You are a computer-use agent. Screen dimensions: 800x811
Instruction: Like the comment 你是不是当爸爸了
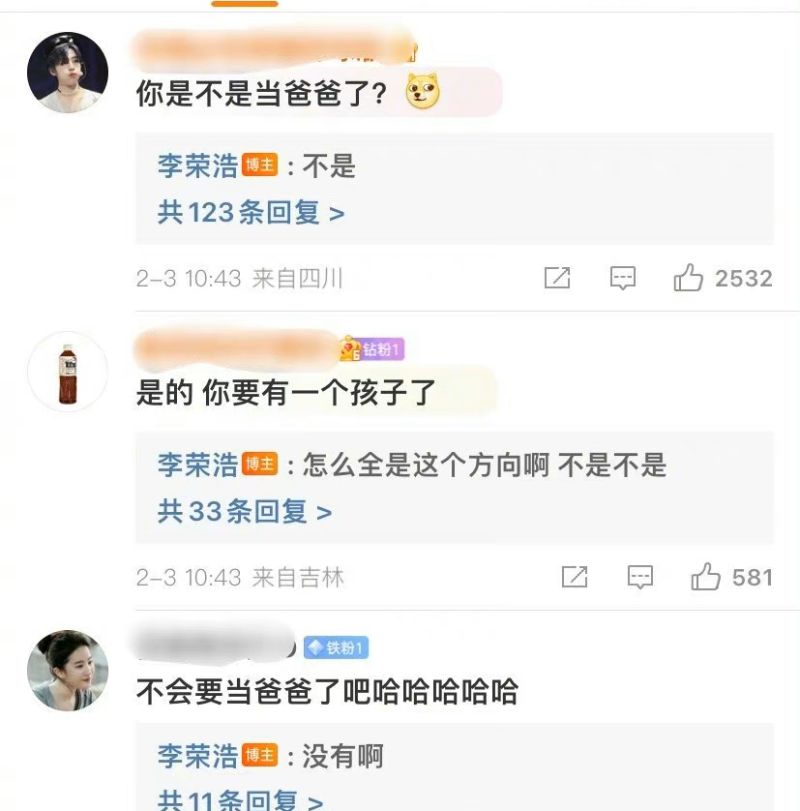coord(688,278)
